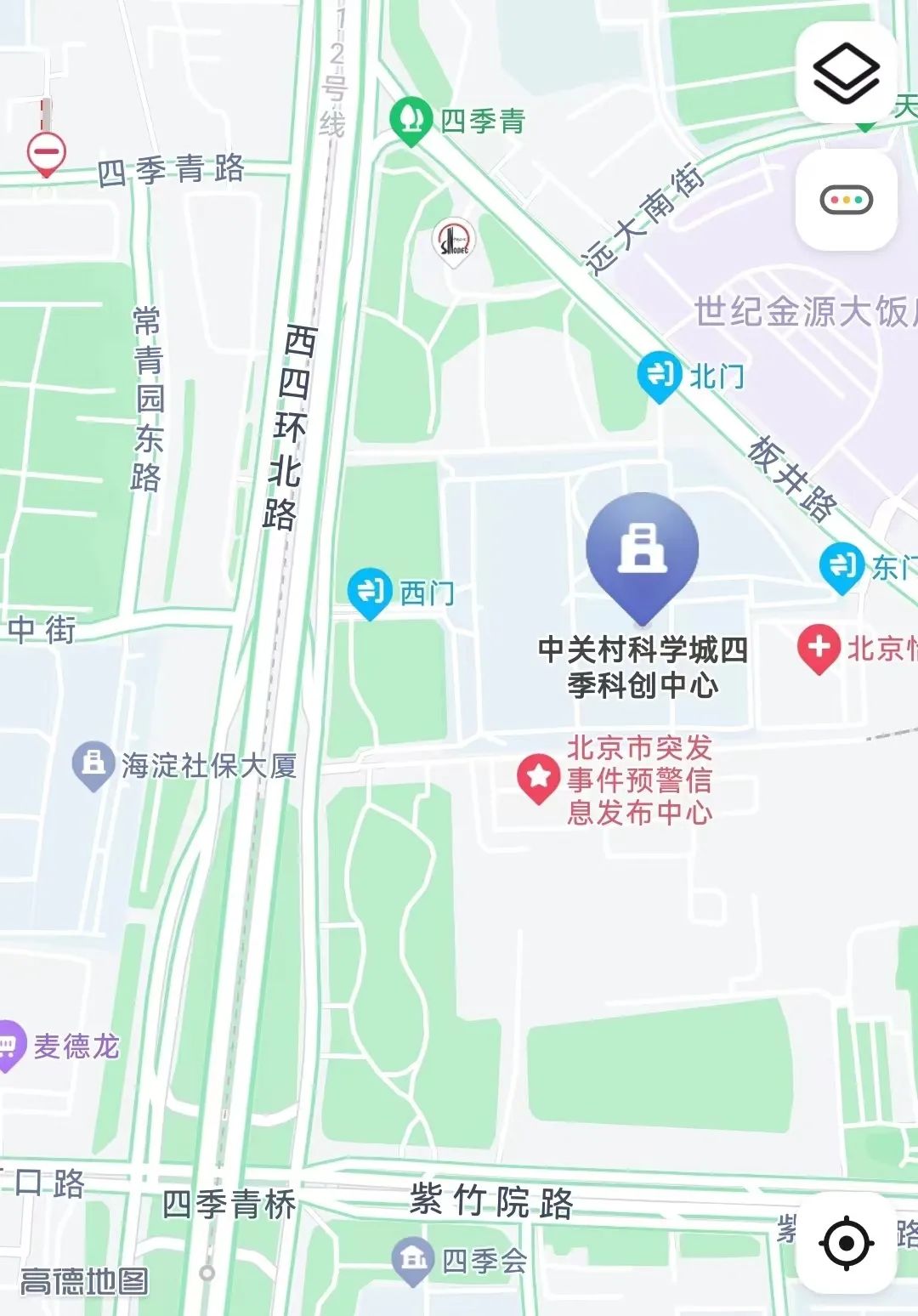This screenshot has width=918, height=1316.
Task: Tap the 西门 entrance marker
Action: pos(371,592)
